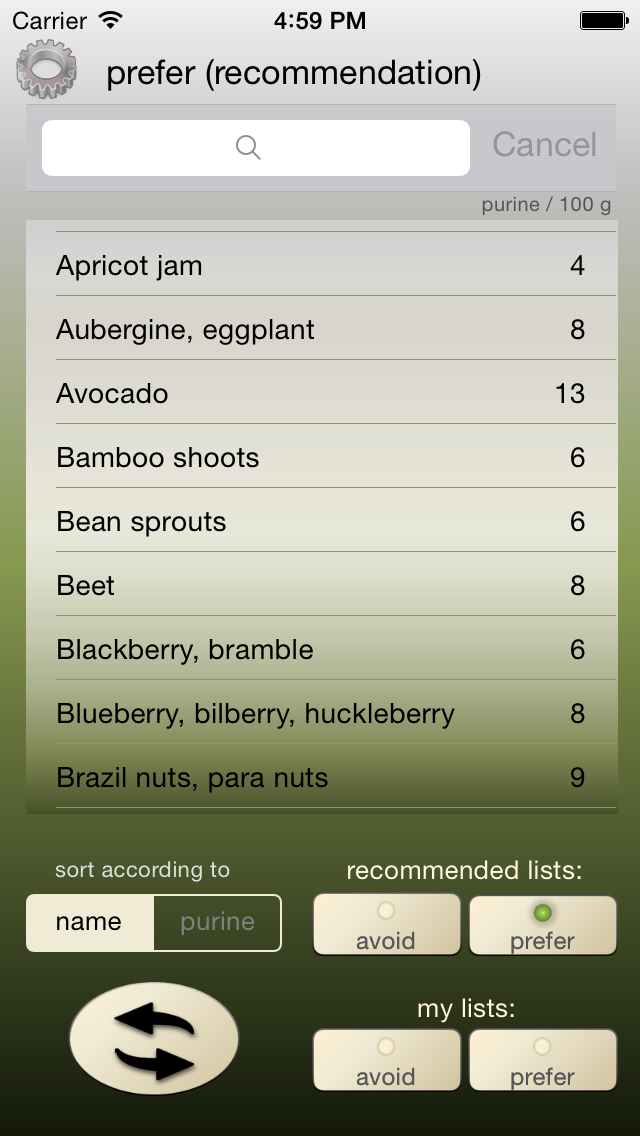The width and height of the screenshot is (640, 1136).
Task: Choose Bamboo shoots
Action: click(x=321, y=457)
